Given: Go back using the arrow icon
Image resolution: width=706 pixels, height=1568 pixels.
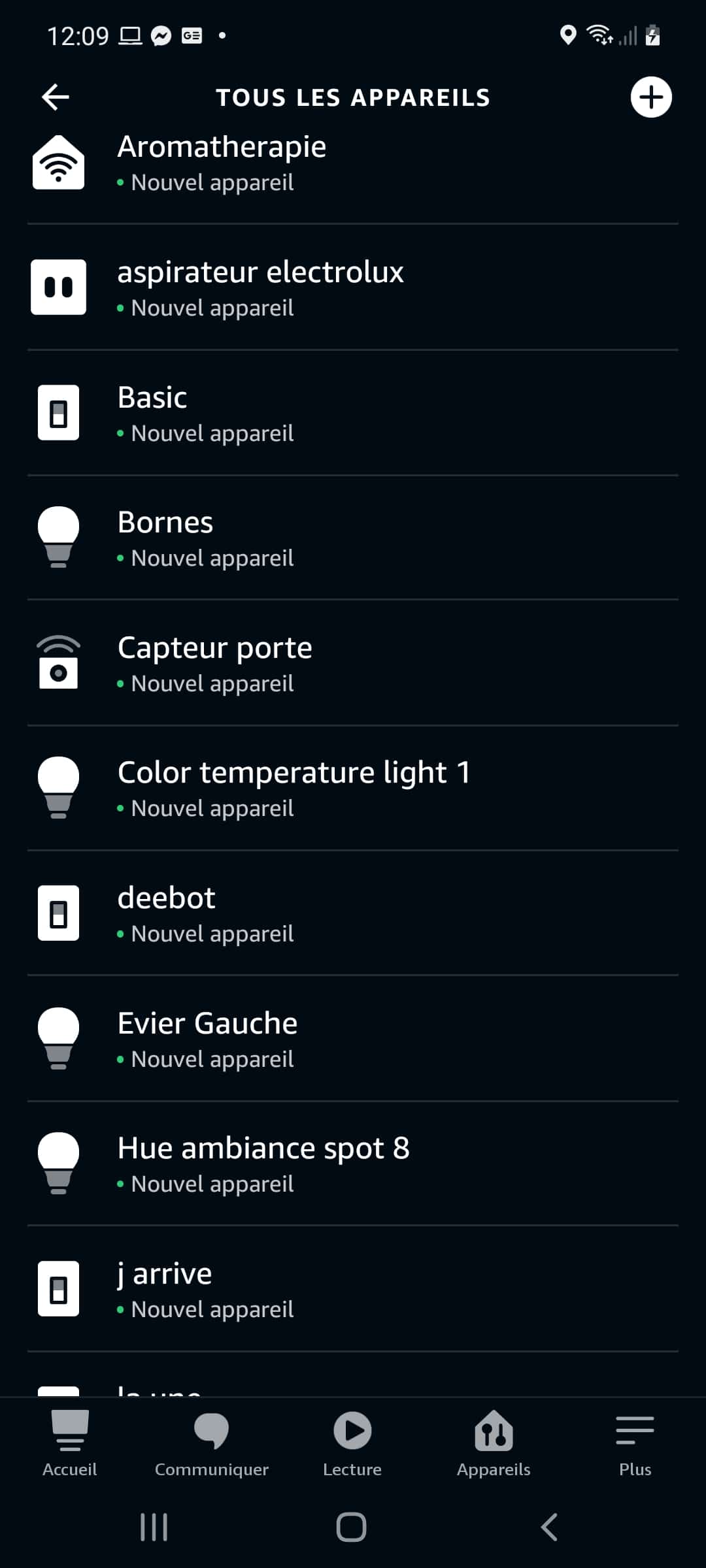Looking at the screenshot, I should tap(56, 97).
